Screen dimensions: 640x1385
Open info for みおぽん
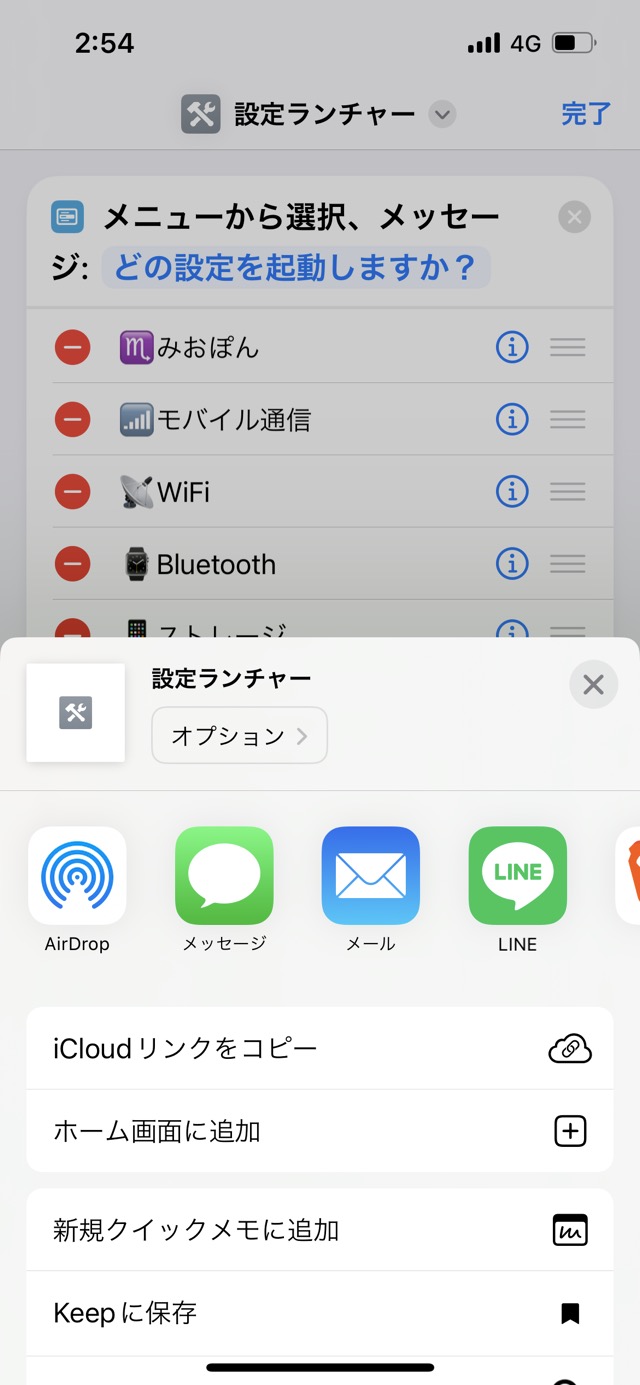512,348
